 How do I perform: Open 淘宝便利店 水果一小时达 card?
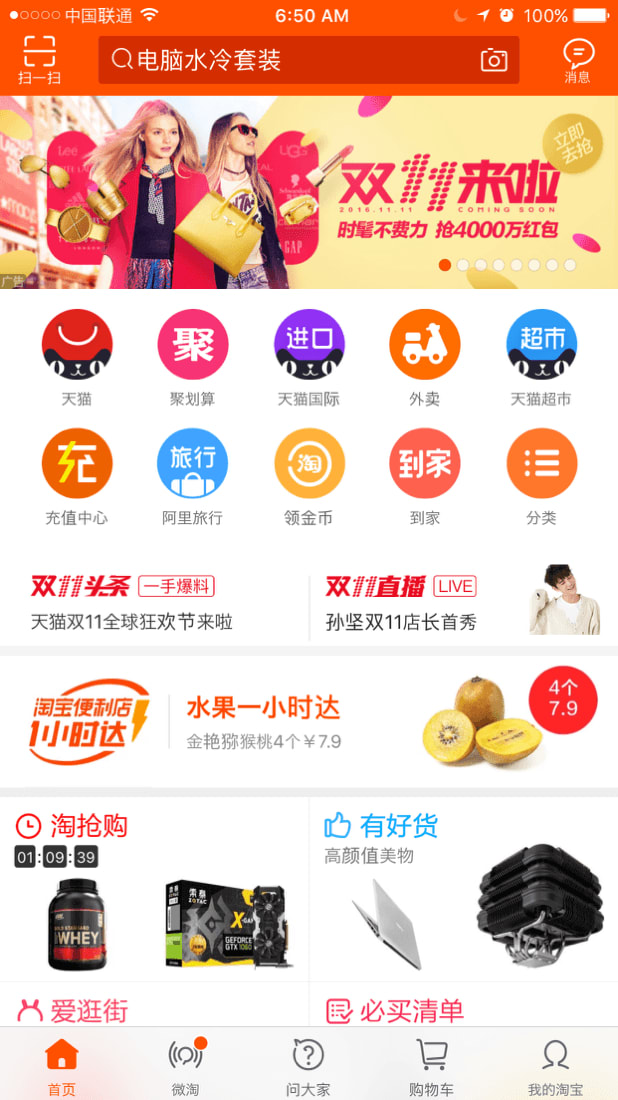309,721
